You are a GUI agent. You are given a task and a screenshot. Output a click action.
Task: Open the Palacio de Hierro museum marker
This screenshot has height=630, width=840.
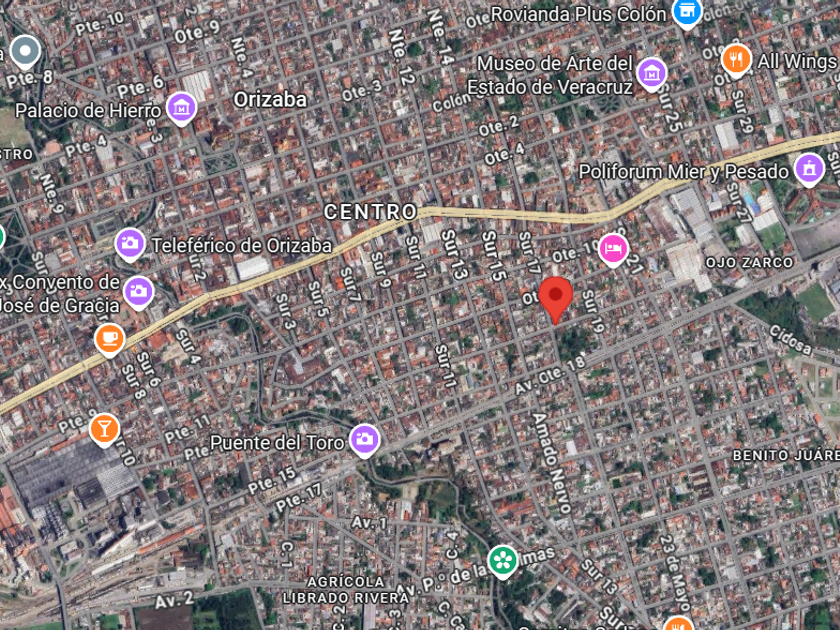[x=182, y=108]
